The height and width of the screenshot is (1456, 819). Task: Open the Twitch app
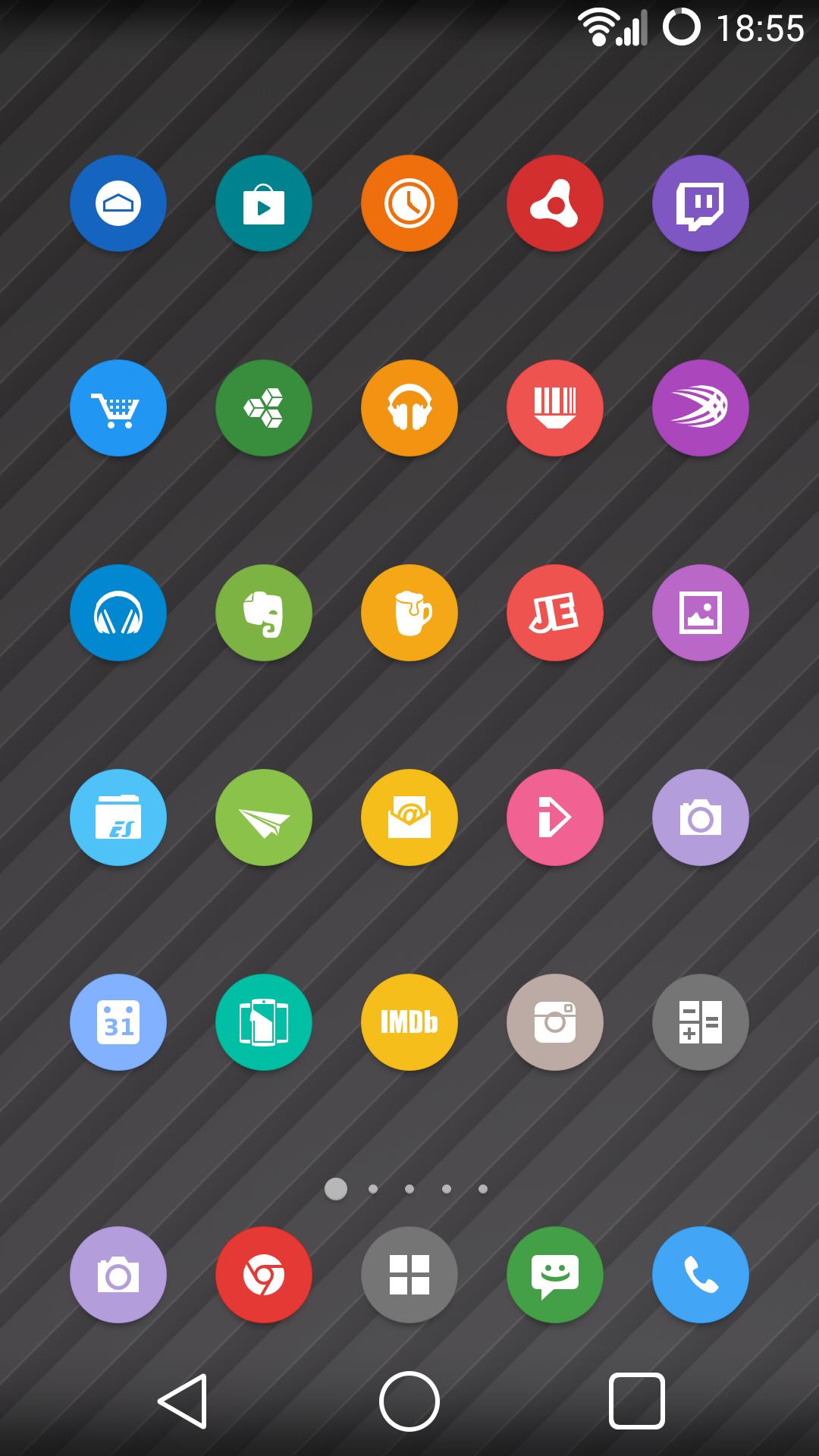pos(701,203)
